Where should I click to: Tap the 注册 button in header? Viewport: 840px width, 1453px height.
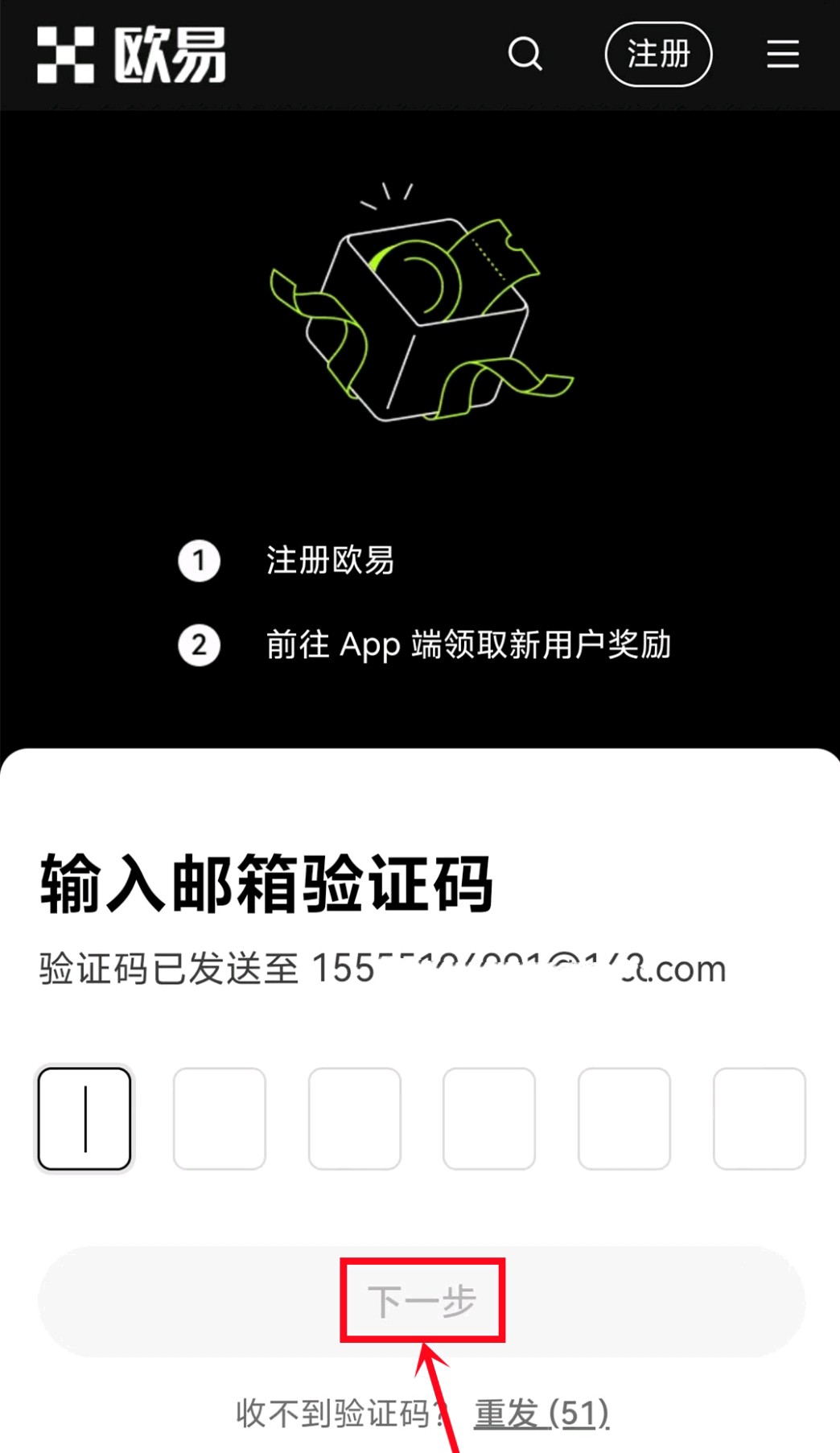[658, 55]
